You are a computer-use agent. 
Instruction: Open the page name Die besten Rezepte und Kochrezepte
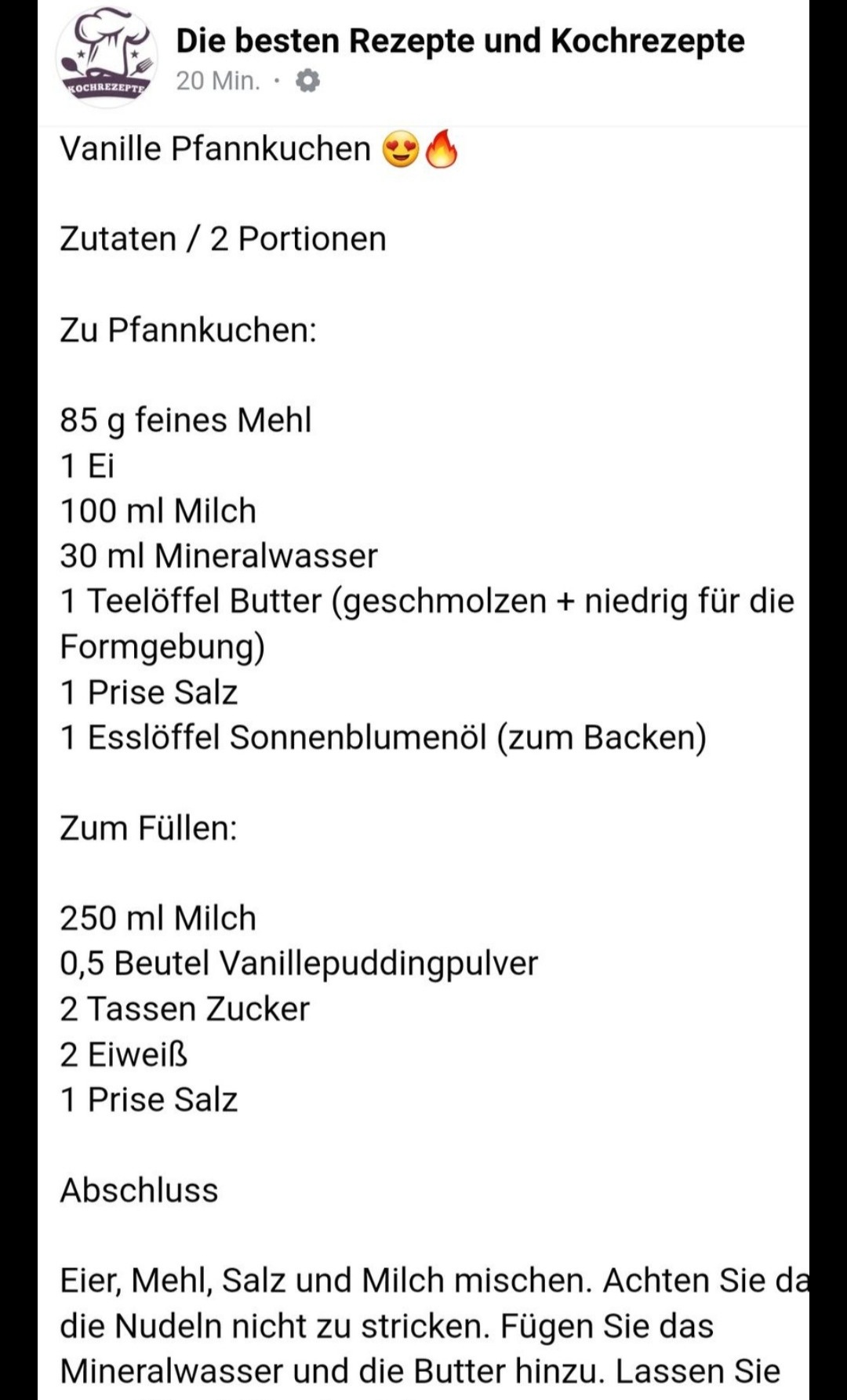[460, 41]
